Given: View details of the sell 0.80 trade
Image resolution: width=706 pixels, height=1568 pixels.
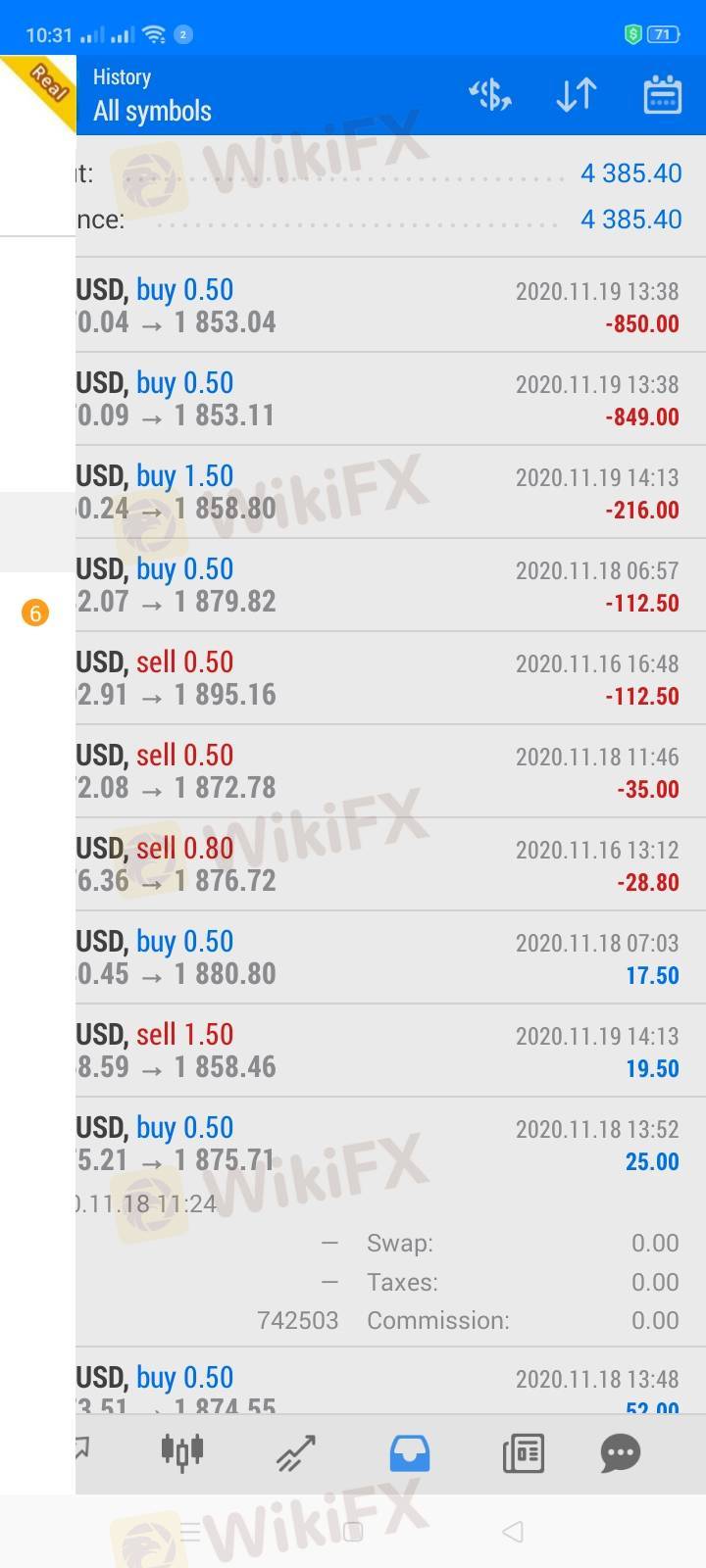Looking at the screenshot, I should [390, 864].
